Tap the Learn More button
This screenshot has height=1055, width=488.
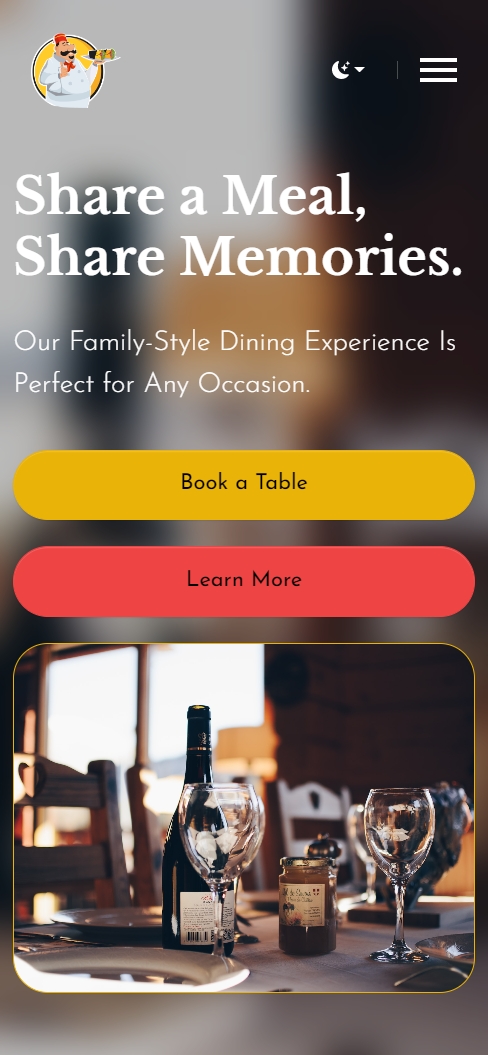(244, 581)
